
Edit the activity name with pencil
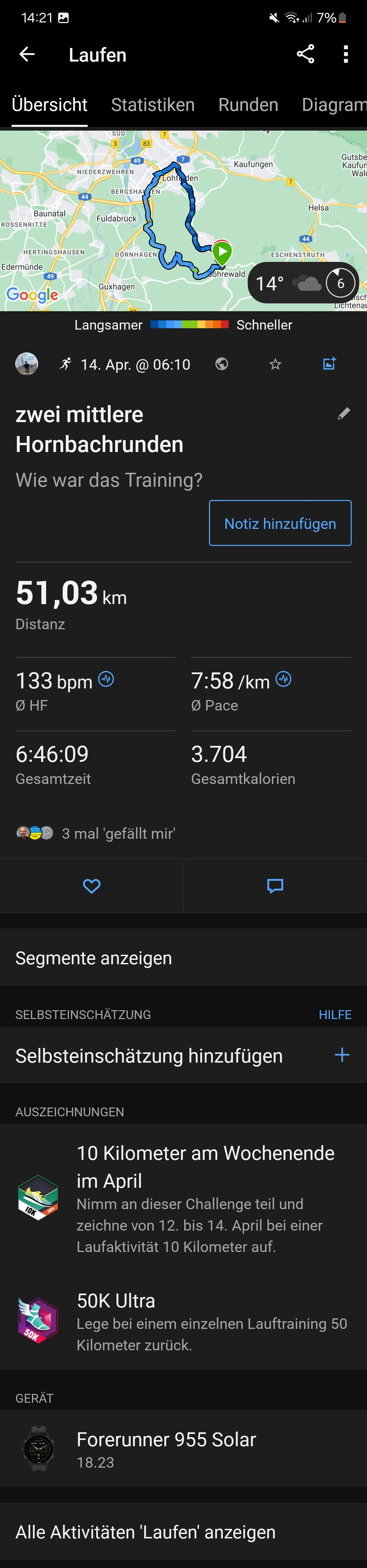click(x=344, y=414)
